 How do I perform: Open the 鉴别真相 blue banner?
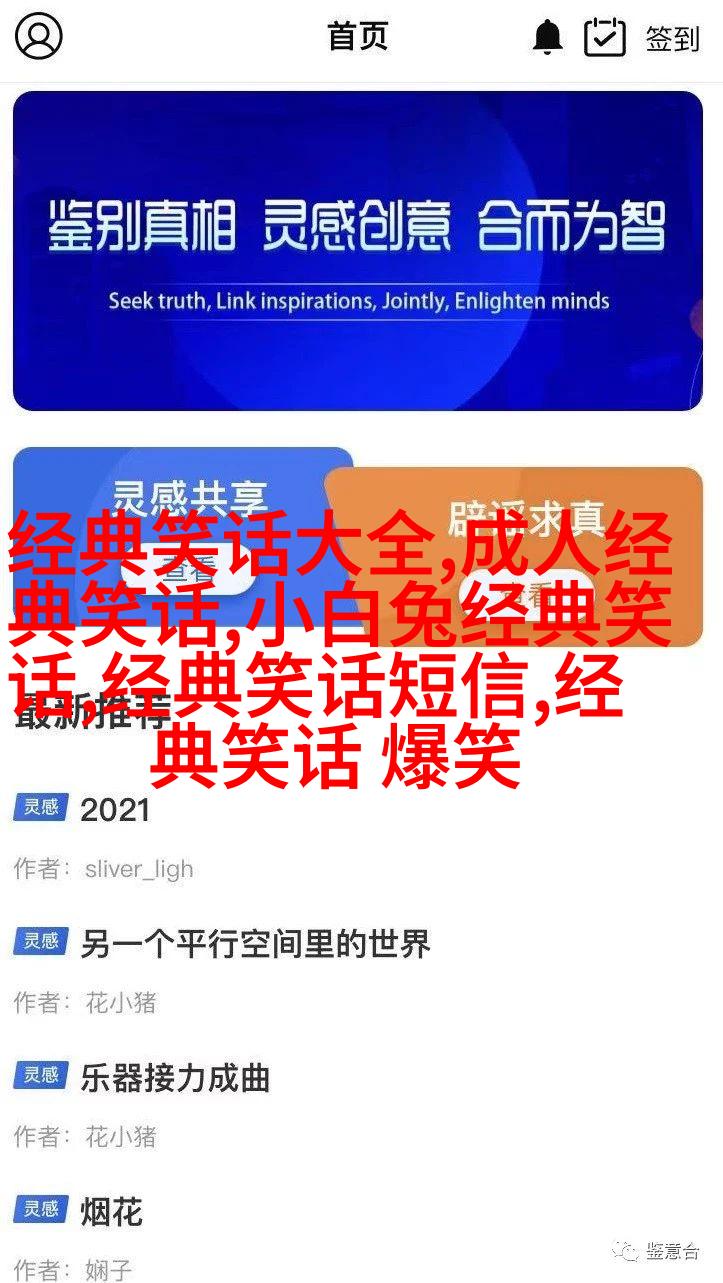357,250
